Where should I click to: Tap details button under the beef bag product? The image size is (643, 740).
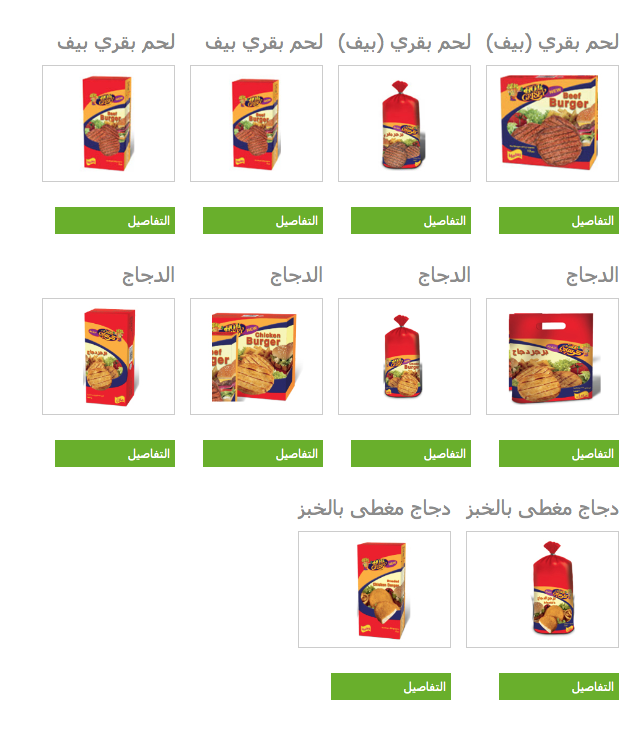[411, 221]
